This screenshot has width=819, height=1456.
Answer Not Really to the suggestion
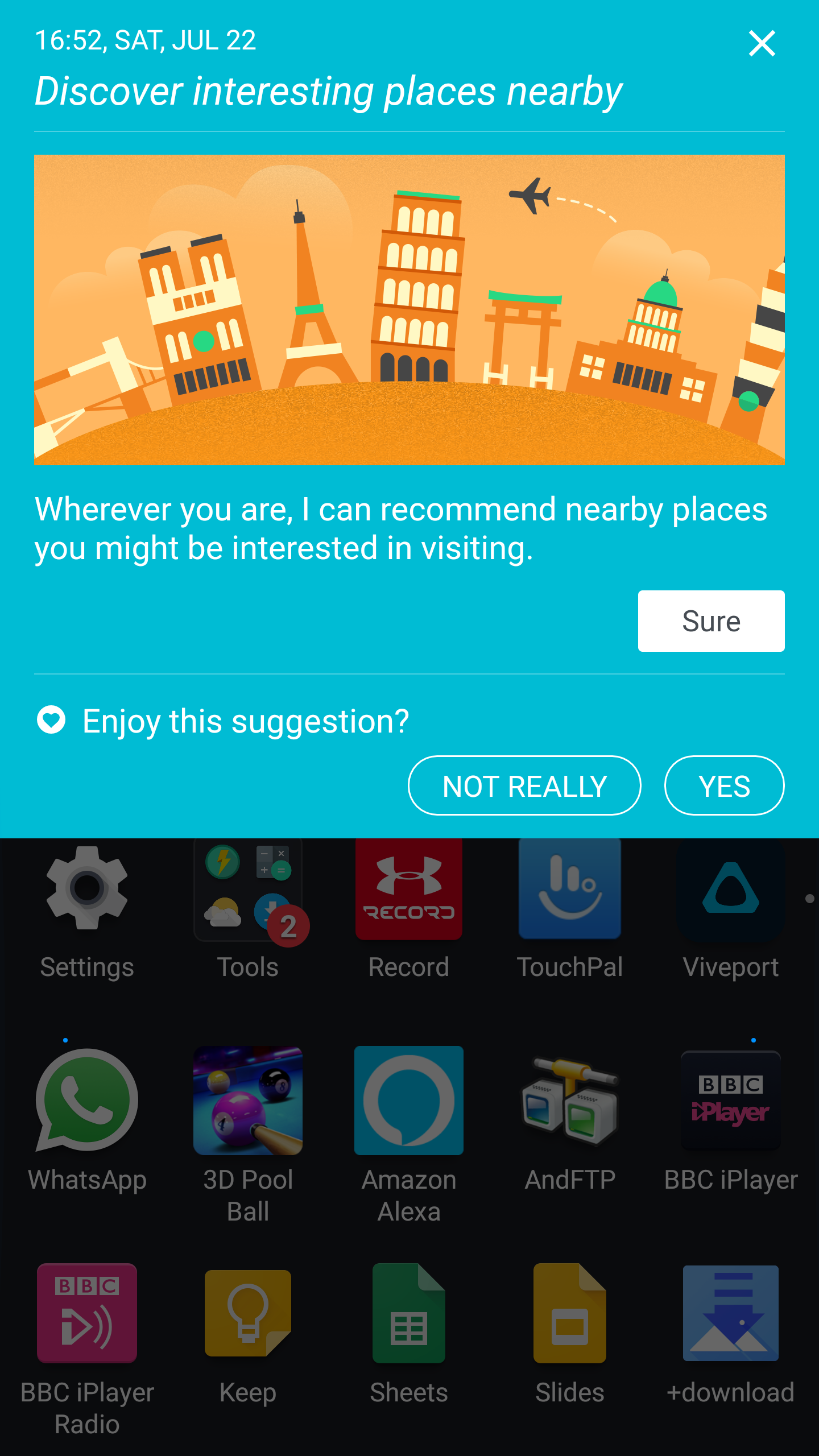[x=524, y=785]
